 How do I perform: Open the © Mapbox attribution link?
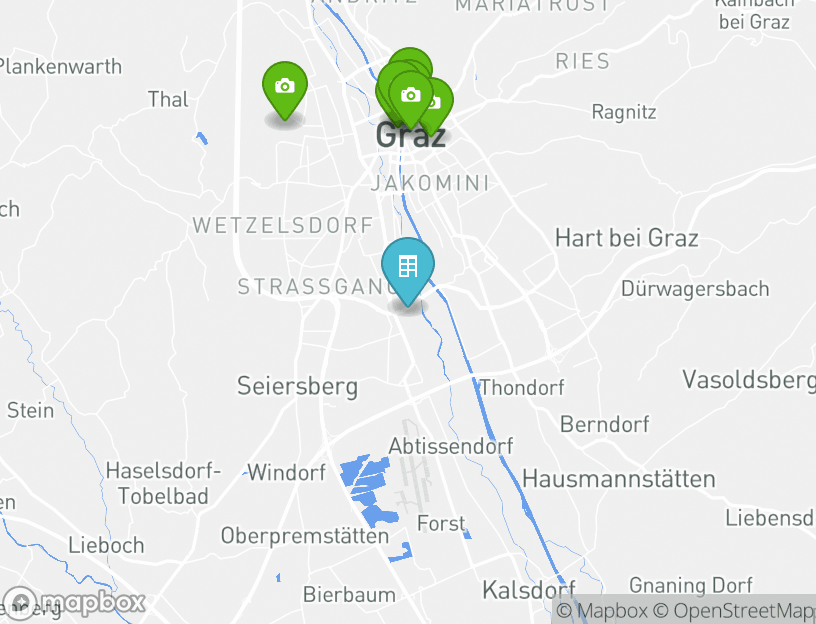pyautogui.click(x=603, y=611)
